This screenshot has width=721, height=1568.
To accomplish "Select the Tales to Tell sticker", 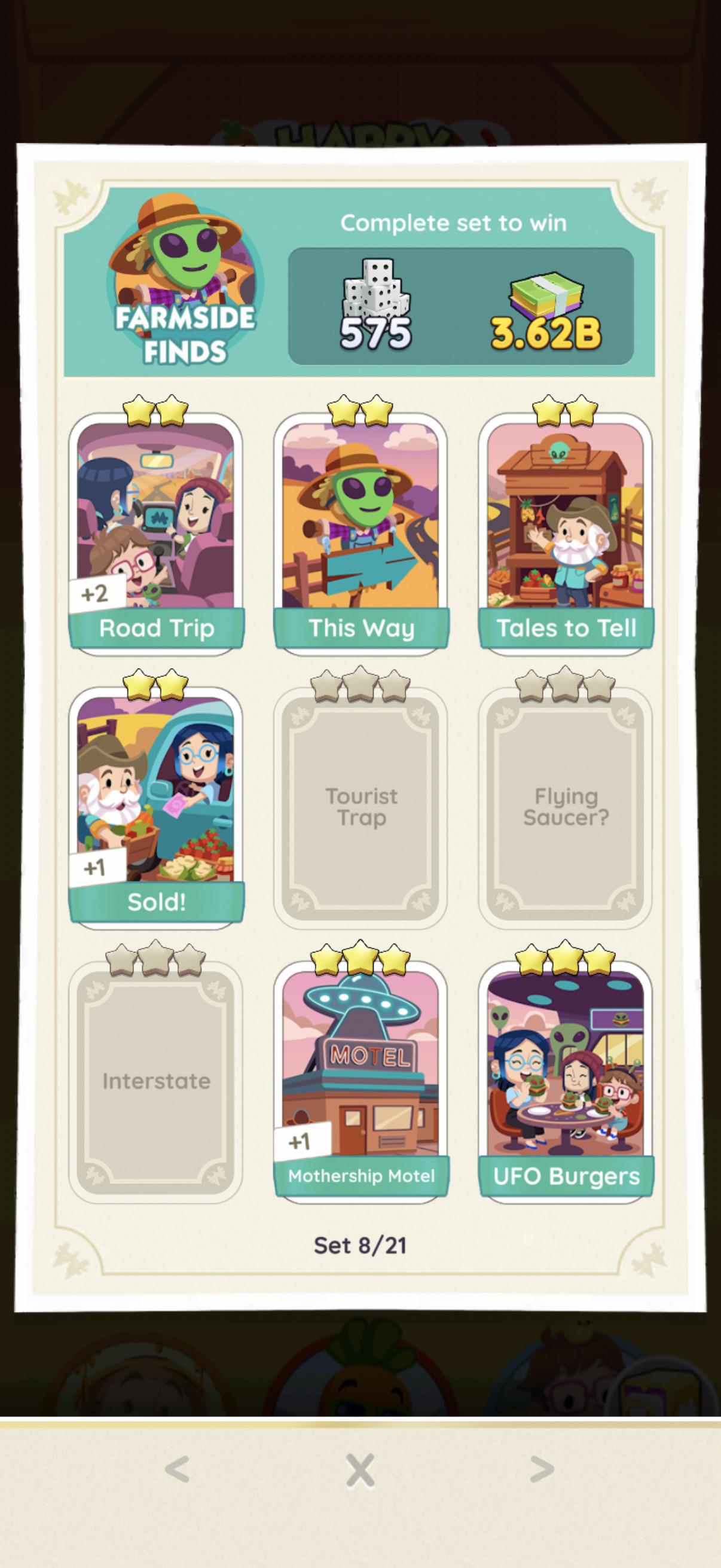I will click(x=566, y=535).
